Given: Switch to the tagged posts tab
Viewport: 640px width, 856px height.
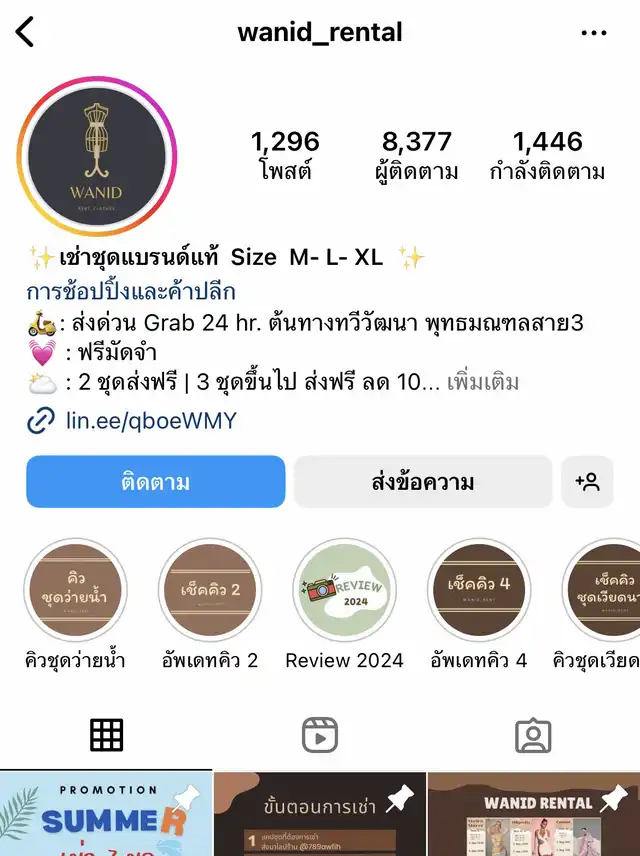Looking at the screenshot, I should (x=533, y=735).
